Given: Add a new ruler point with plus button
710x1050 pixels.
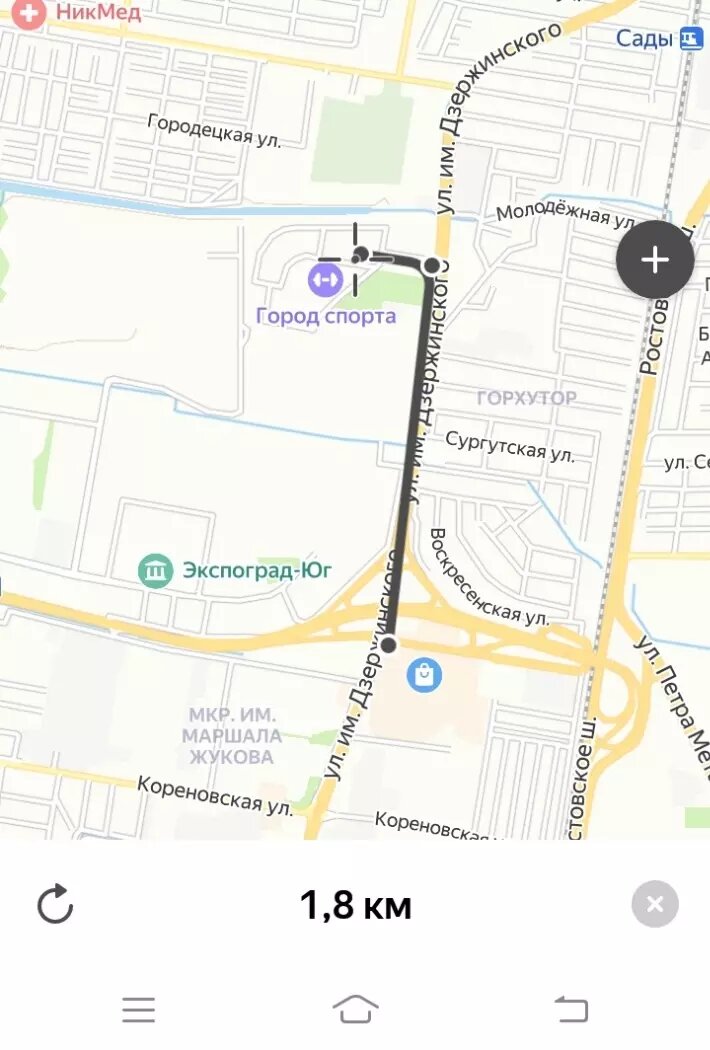Looking at the screenshot, I should coord(655,260).
